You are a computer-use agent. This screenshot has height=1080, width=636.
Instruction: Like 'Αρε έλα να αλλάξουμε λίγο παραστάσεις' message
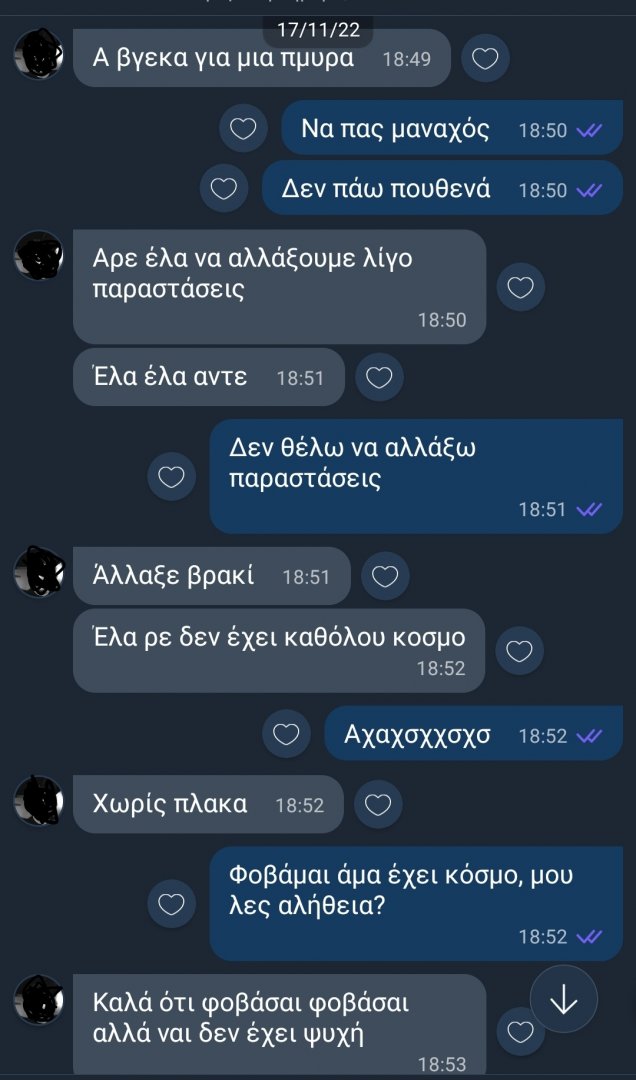click(x=520, y=288)
